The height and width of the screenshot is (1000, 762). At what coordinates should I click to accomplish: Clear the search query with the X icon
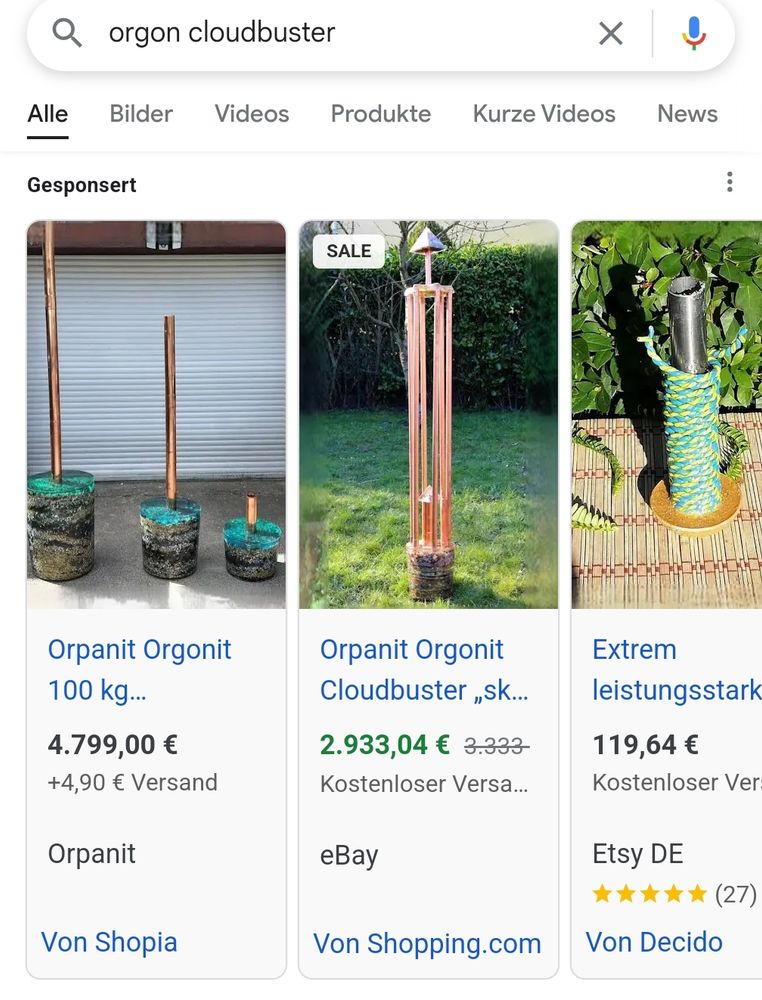[611, 32]
